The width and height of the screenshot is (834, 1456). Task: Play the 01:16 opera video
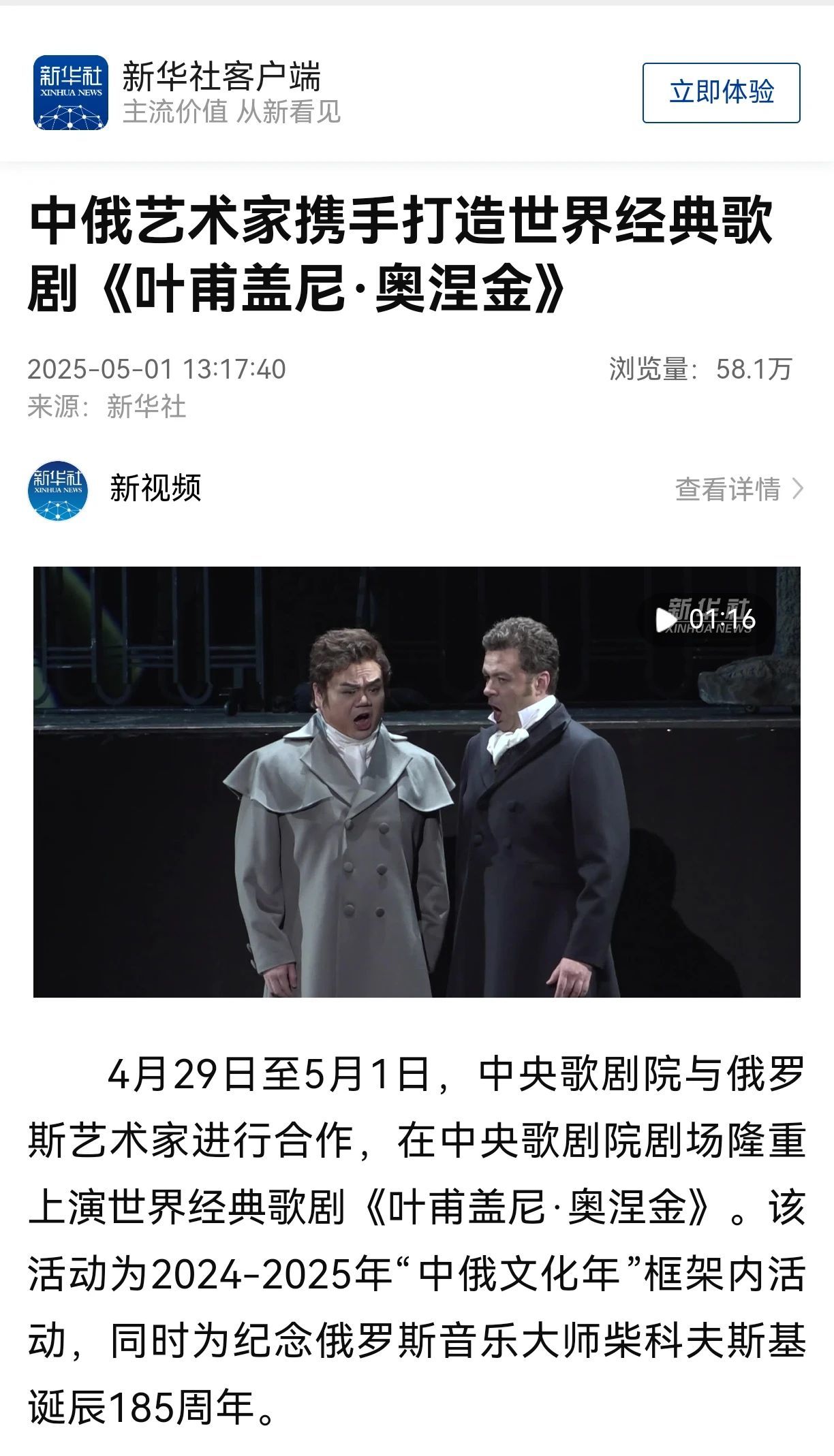coord(416,782)
